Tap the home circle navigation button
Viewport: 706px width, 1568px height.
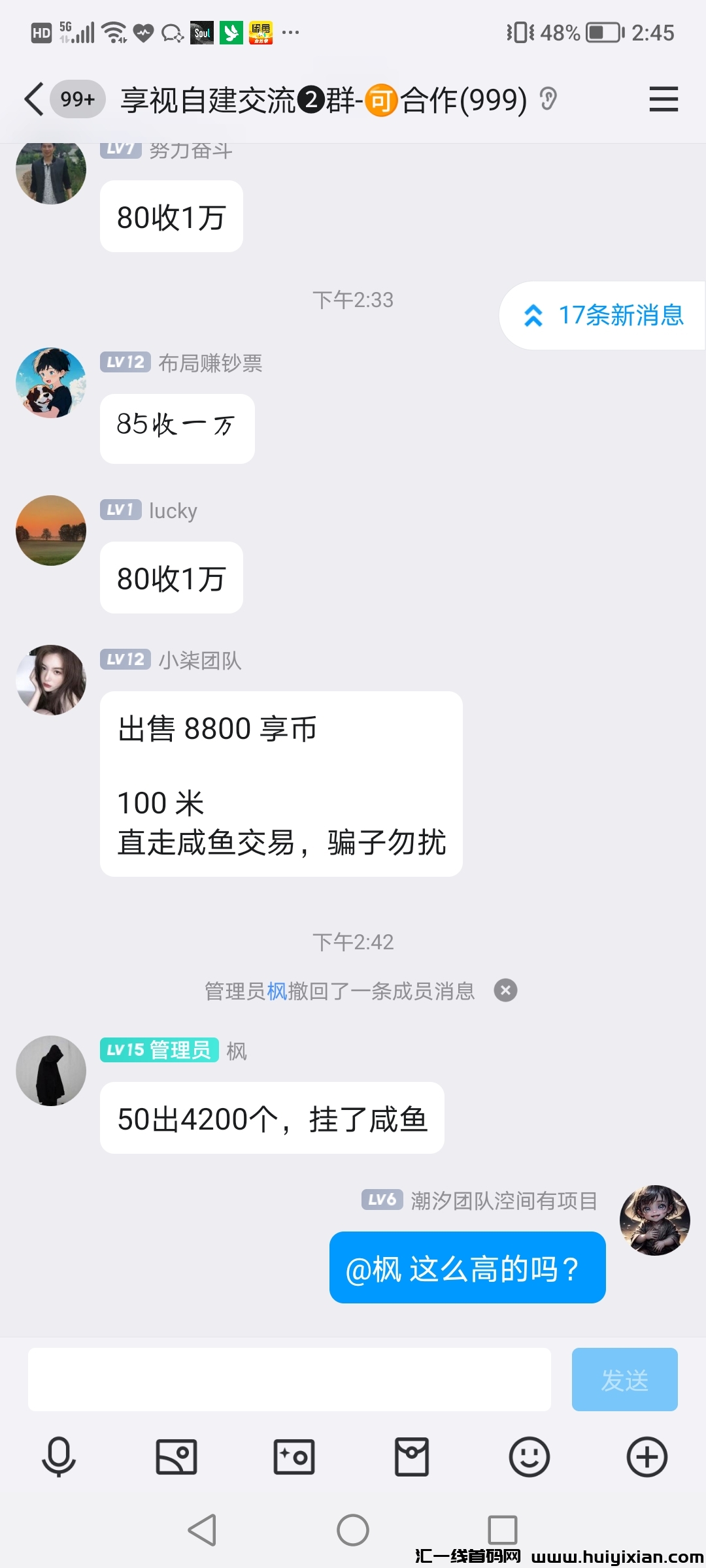coord(353,1529)
